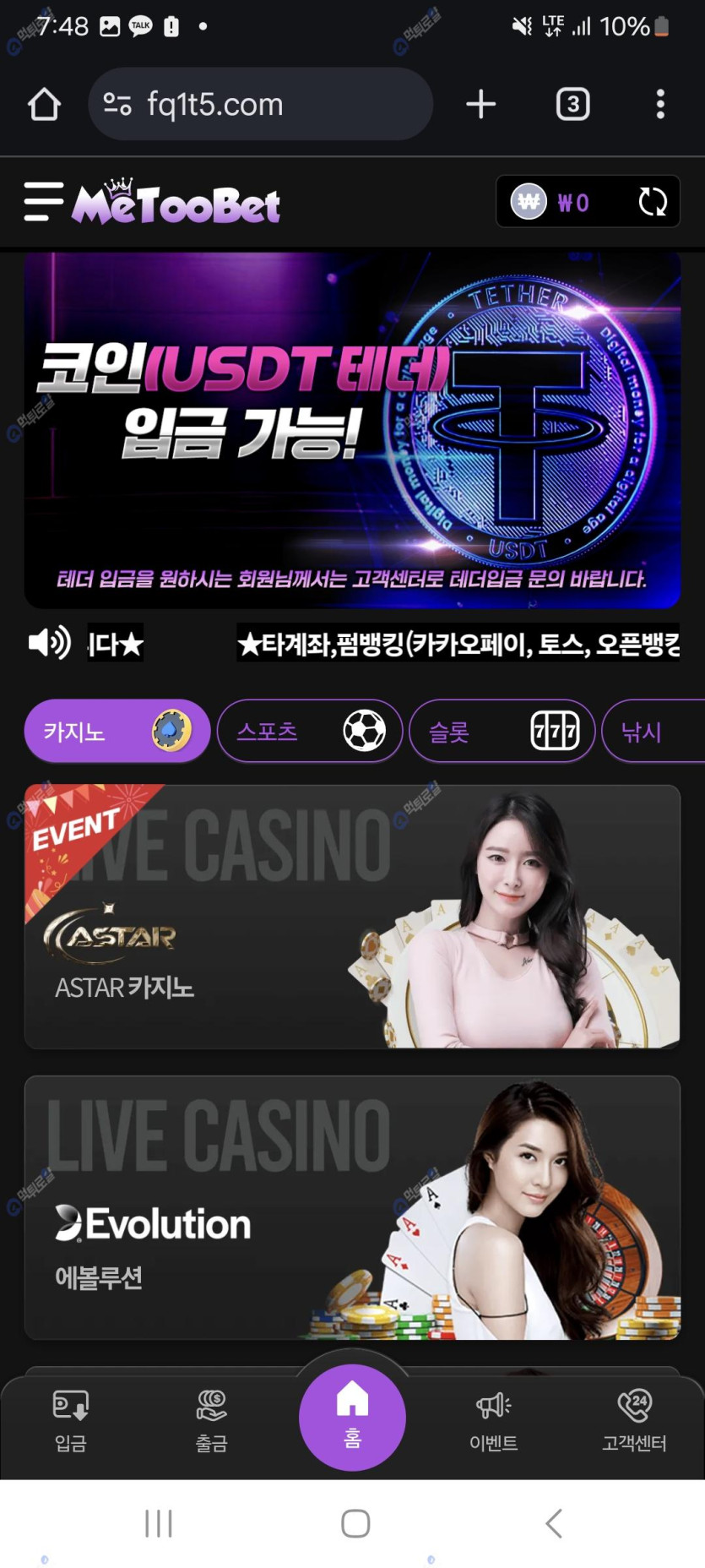Open a new browser tab with the plus icon

(480, 104)
